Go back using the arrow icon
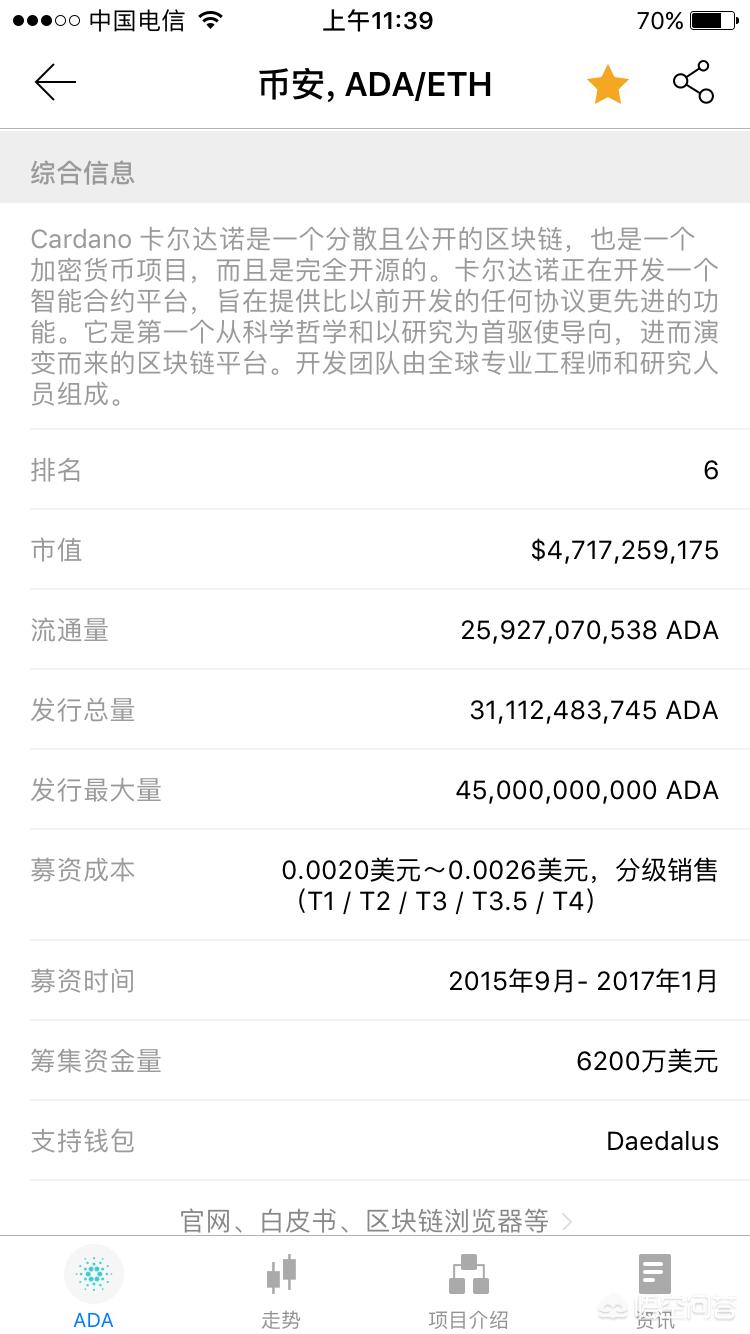750x1334 pixels. point(55,82)
